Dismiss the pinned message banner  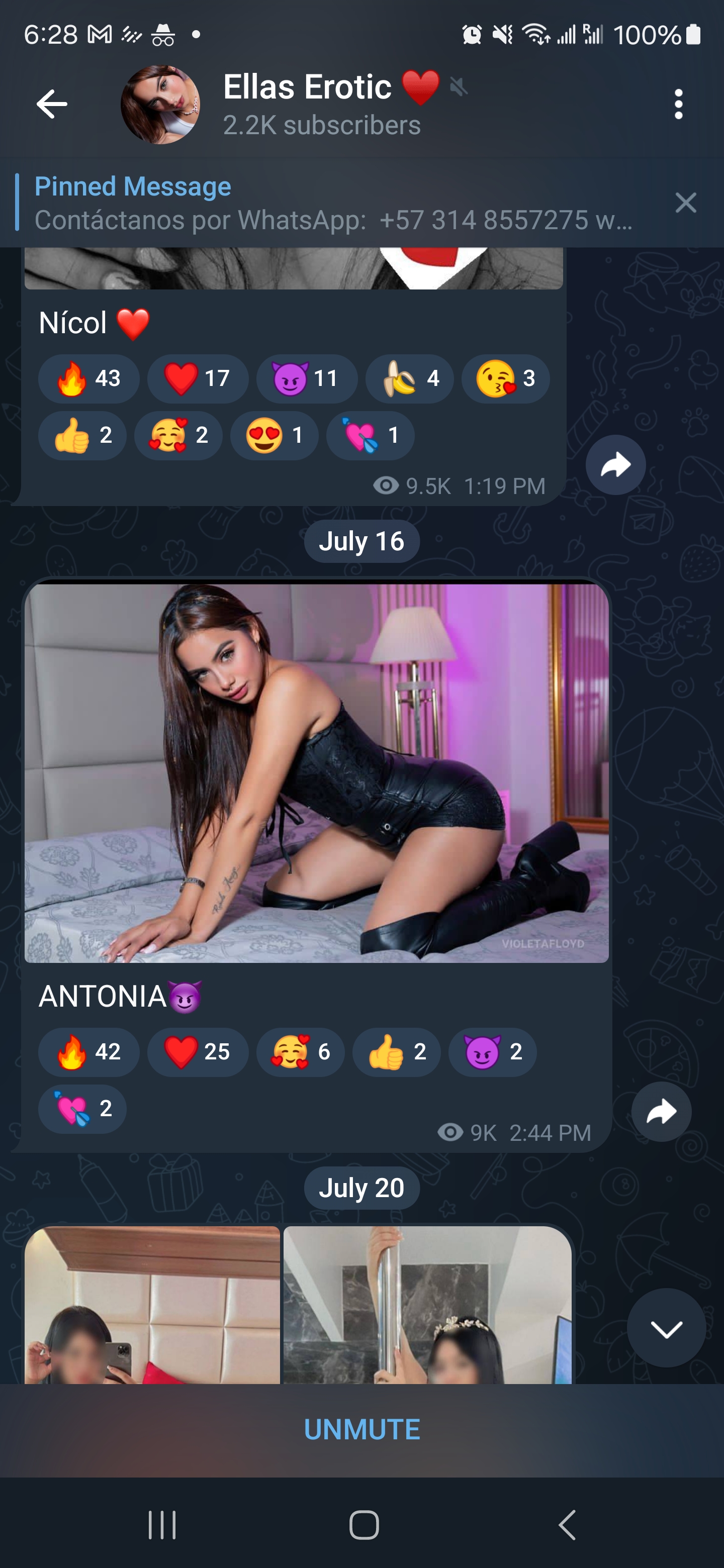tap(686, 203)
